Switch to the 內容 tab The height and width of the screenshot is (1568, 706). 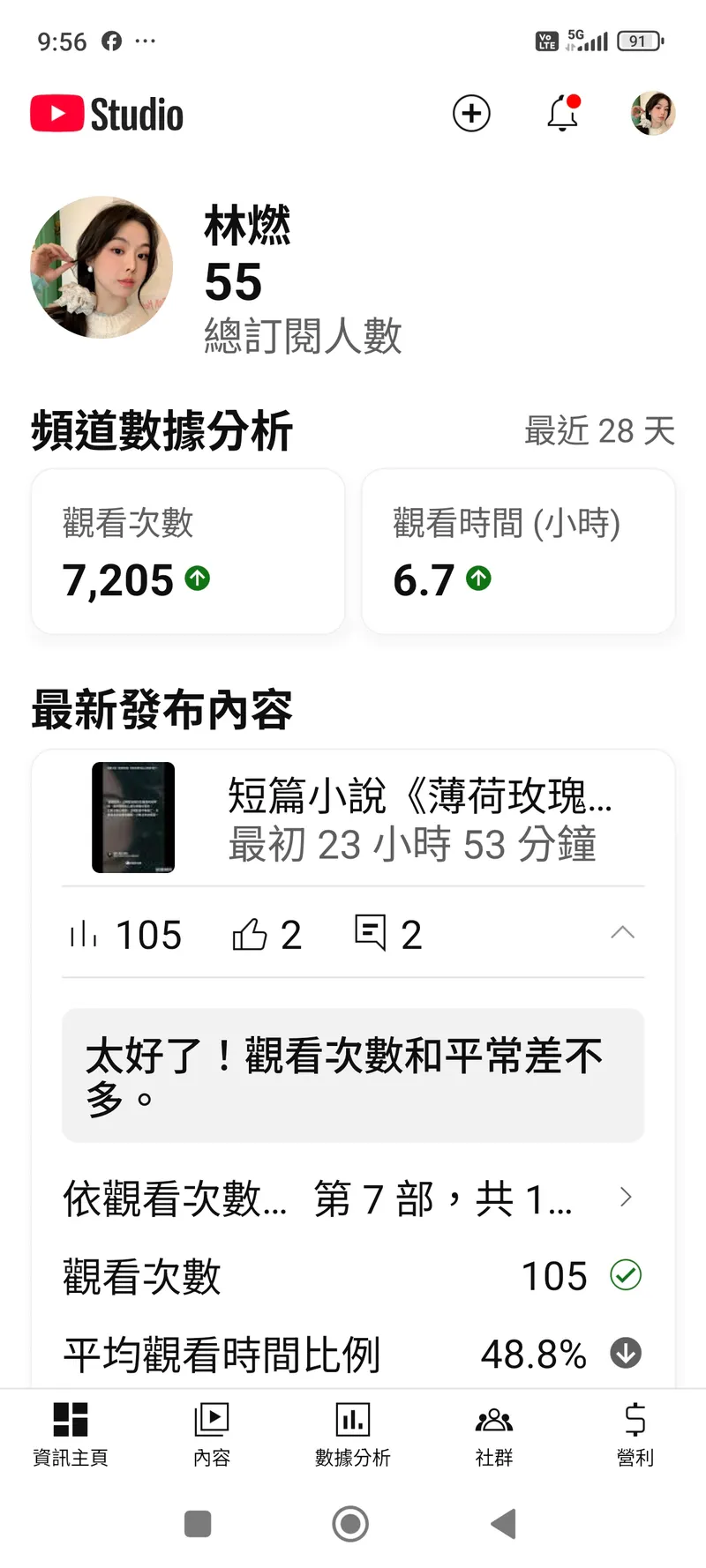point(212,1434)
